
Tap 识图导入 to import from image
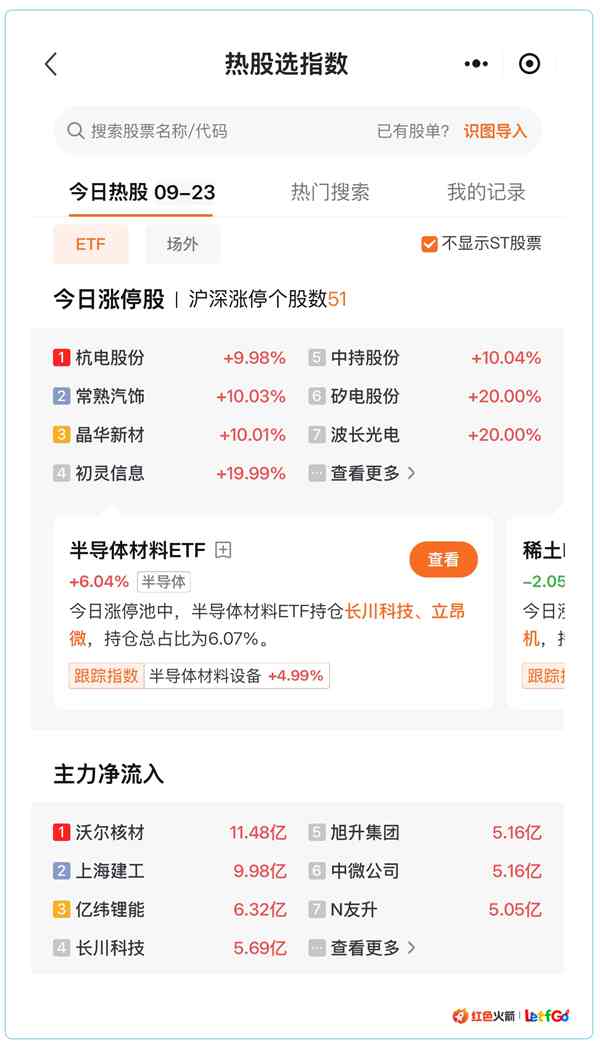[x=495, y=131]
